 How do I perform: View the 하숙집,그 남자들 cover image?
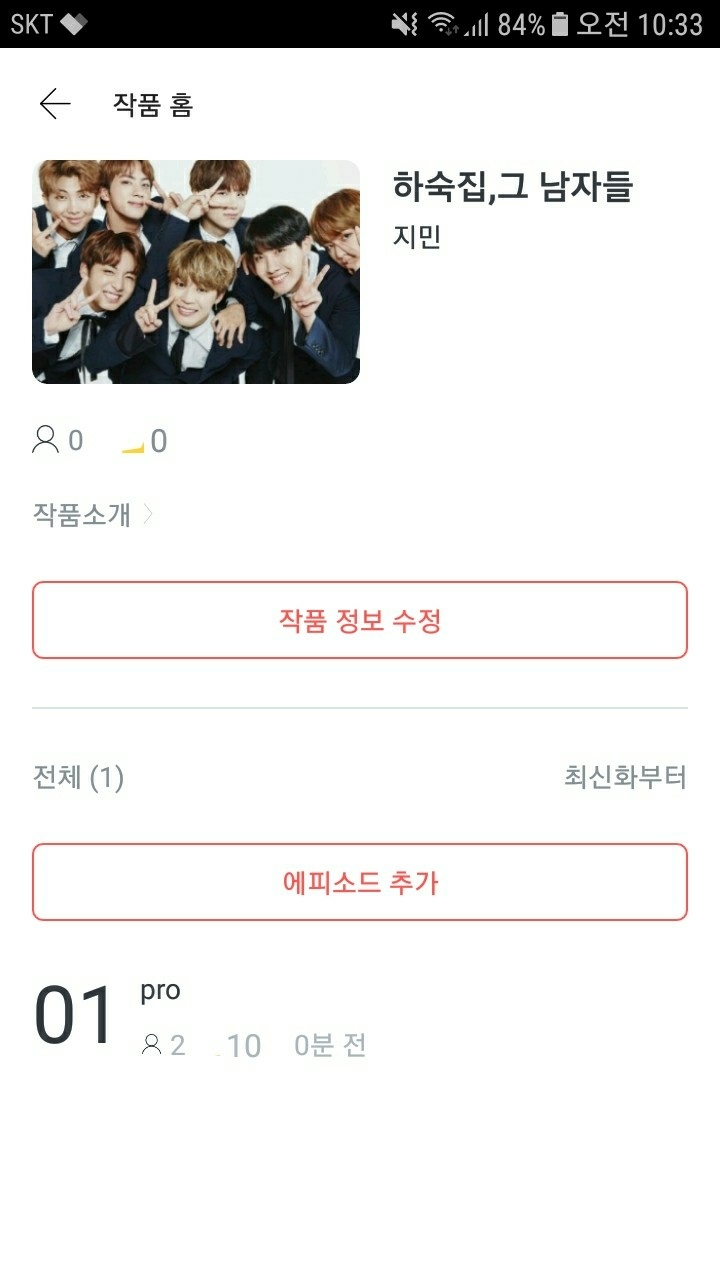coord(196,272)
